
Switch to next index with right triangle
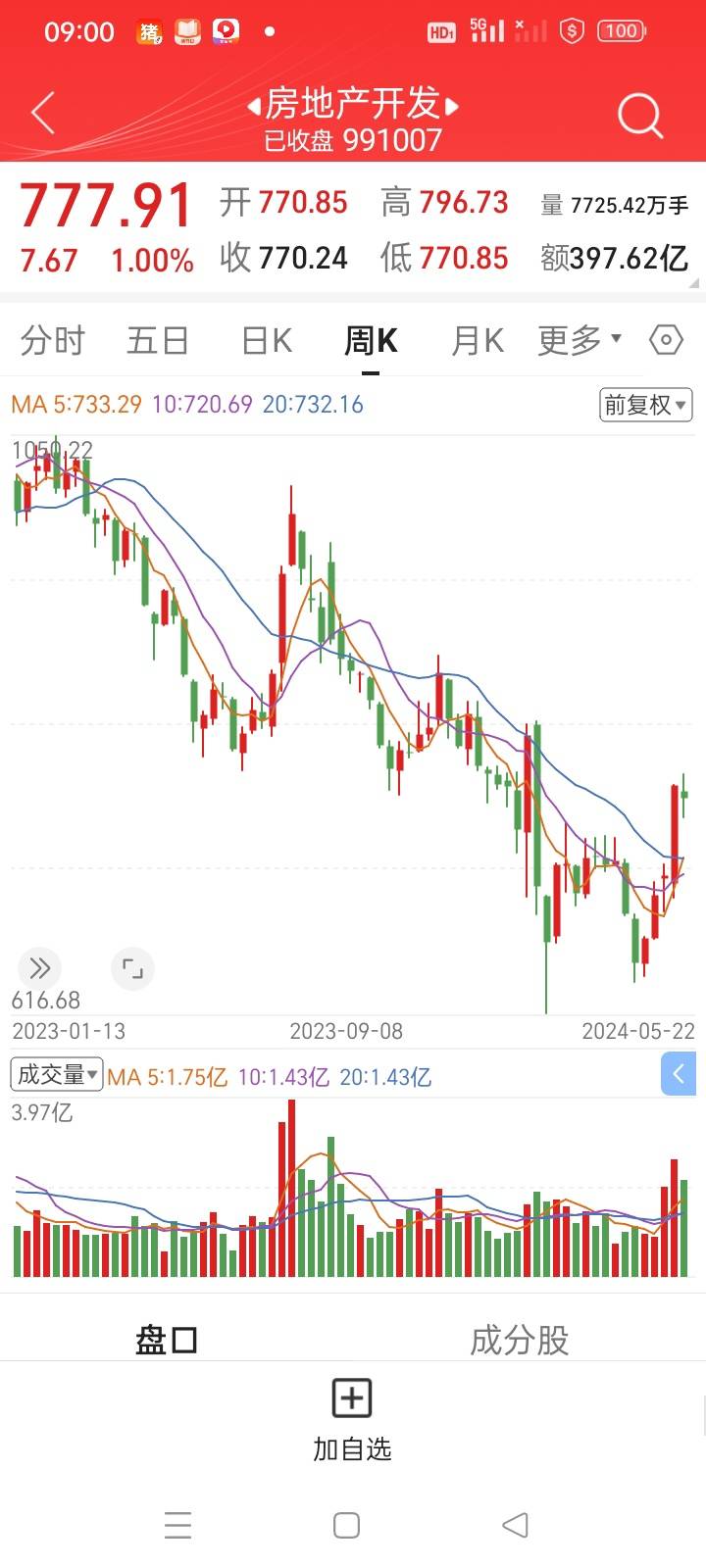(x=452, y=105)
